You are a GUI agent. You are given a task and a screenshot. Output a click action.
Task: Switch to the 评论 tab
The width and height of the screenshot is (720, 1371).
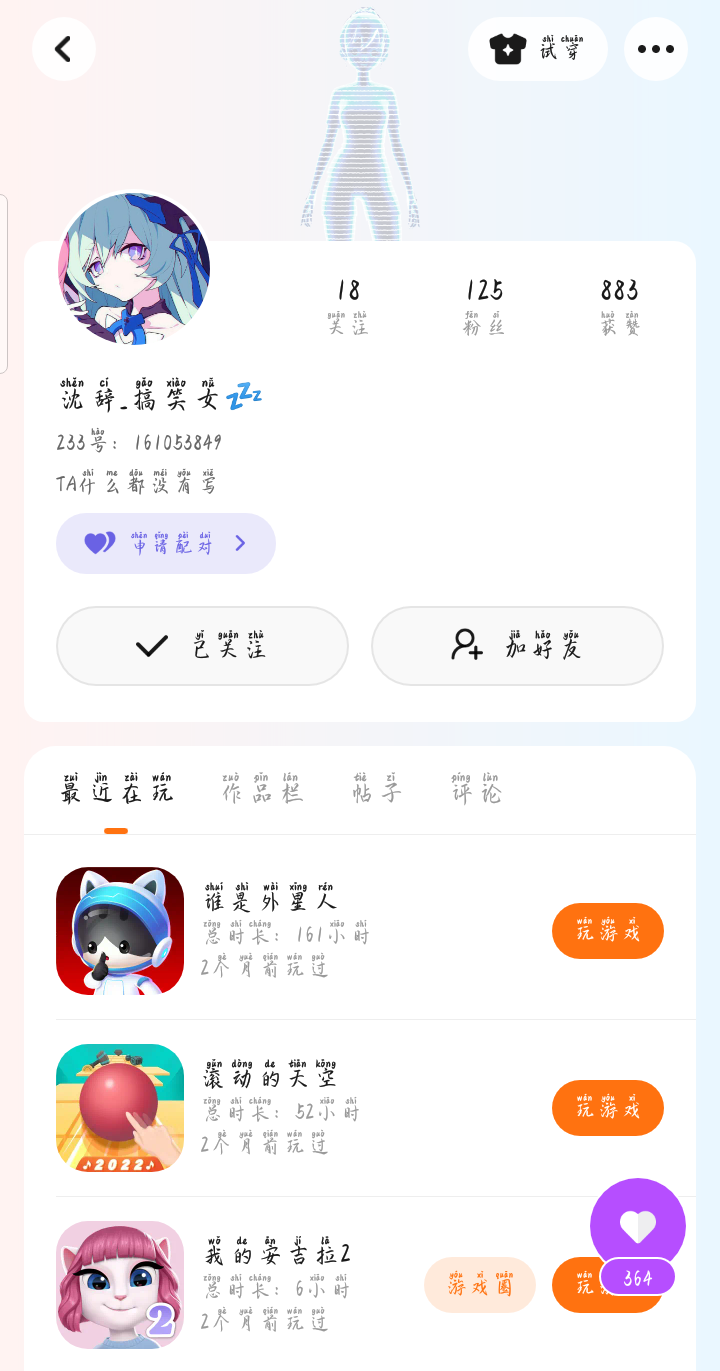(x=475, y=791)
